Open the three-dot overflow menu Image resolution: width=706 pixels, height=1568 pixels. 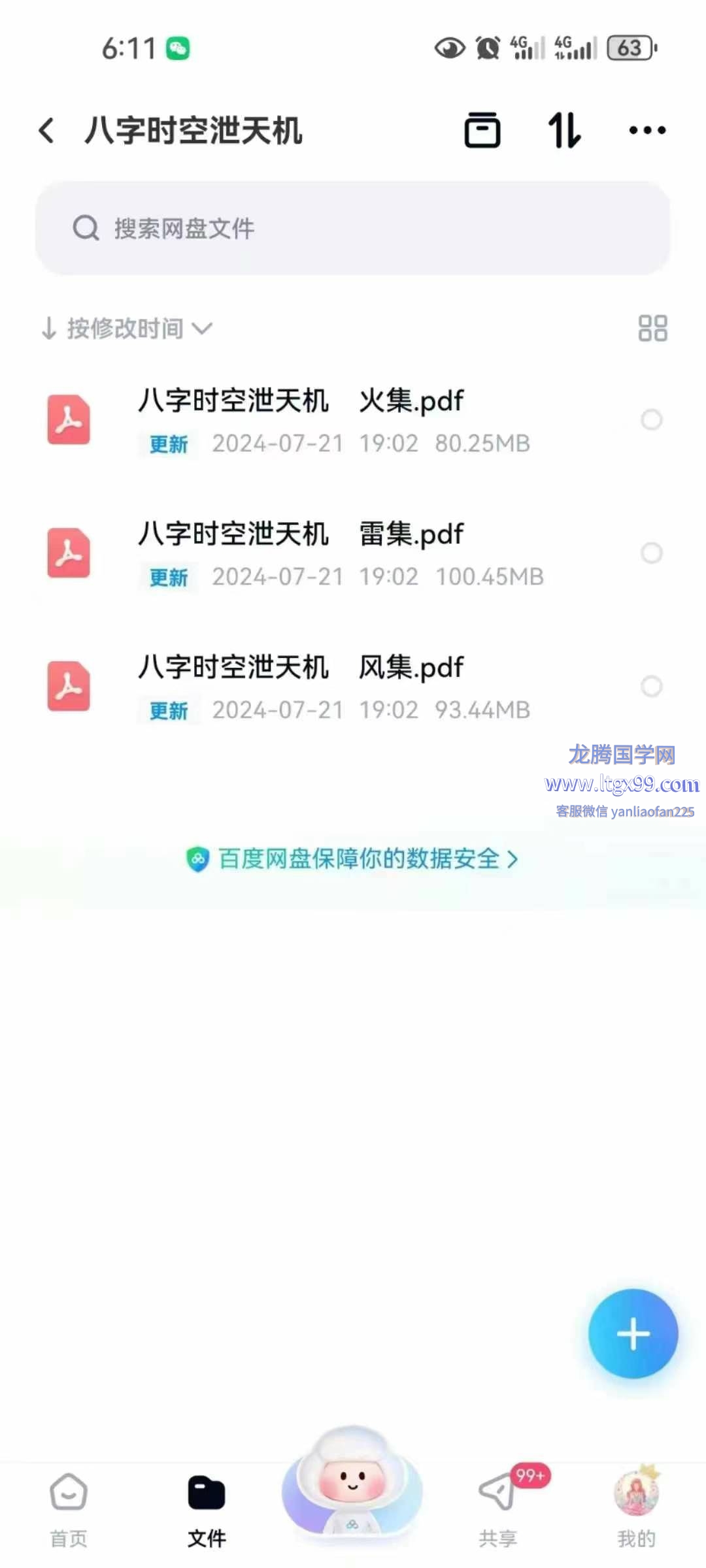(x=647, y=130)
